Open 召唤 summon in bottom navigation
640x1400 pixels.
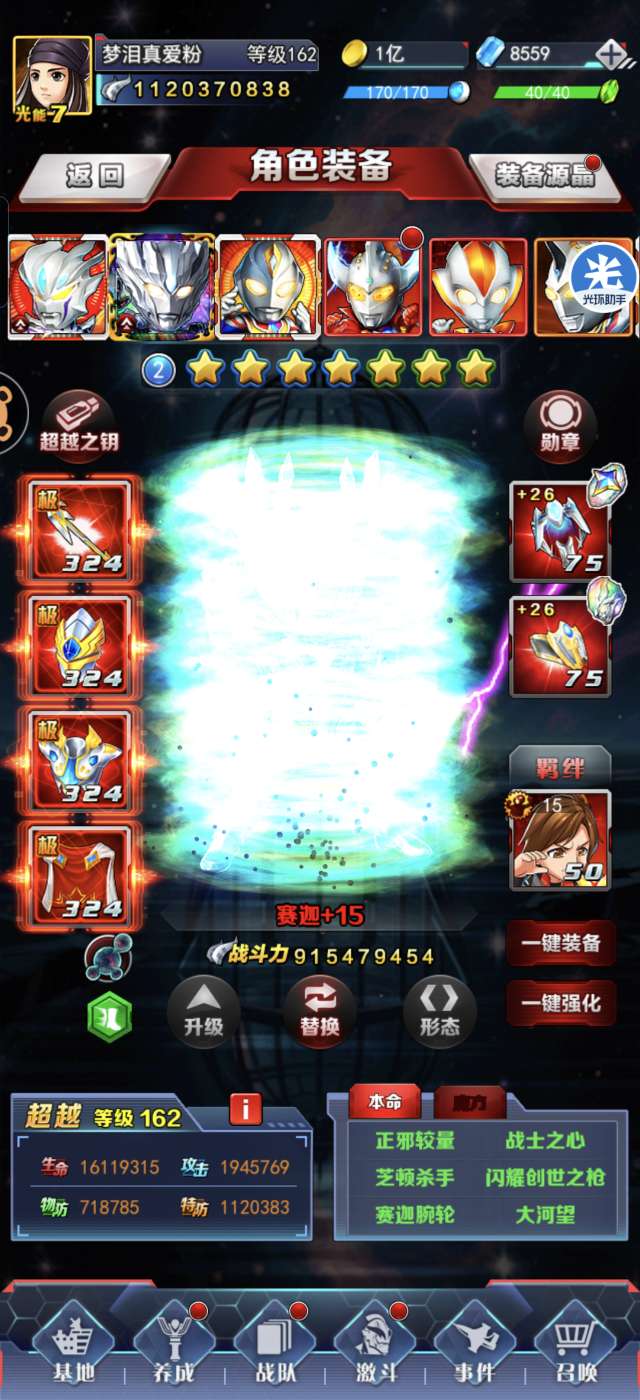573,1343
